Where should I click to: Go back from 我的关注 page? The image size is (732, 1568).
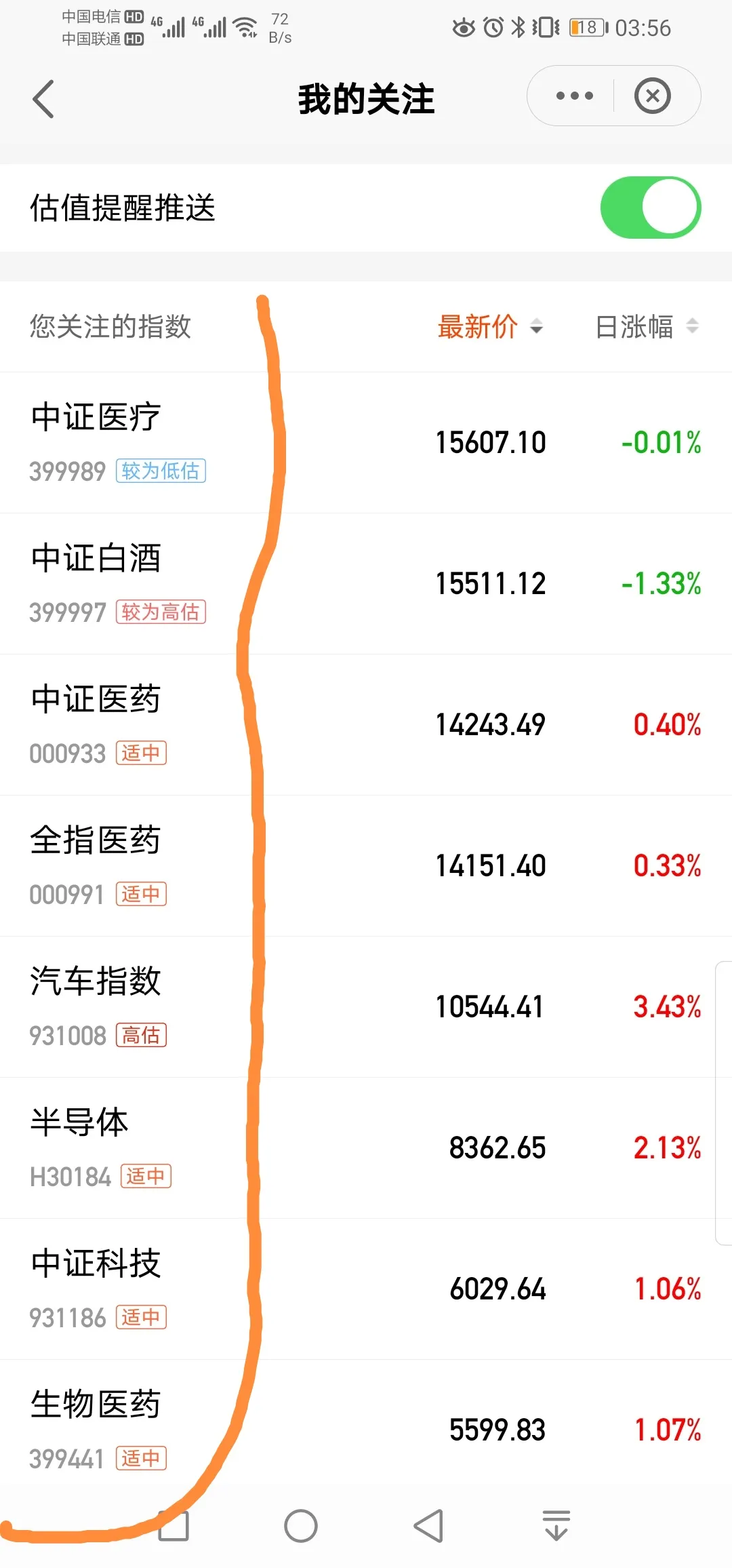tap(43, 99)
